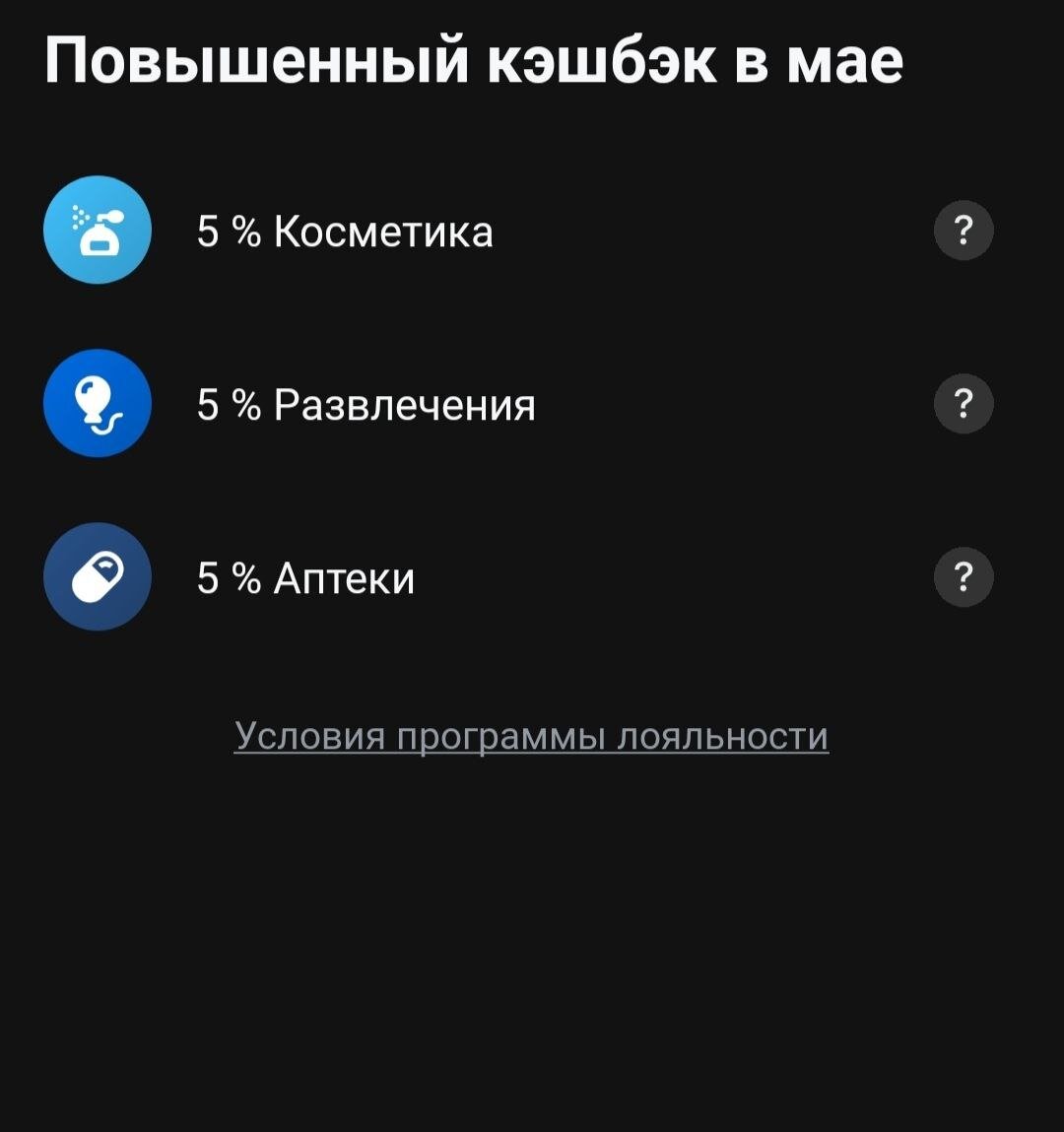
Task: Show info about Аптеки cashback
Action: 964,577
